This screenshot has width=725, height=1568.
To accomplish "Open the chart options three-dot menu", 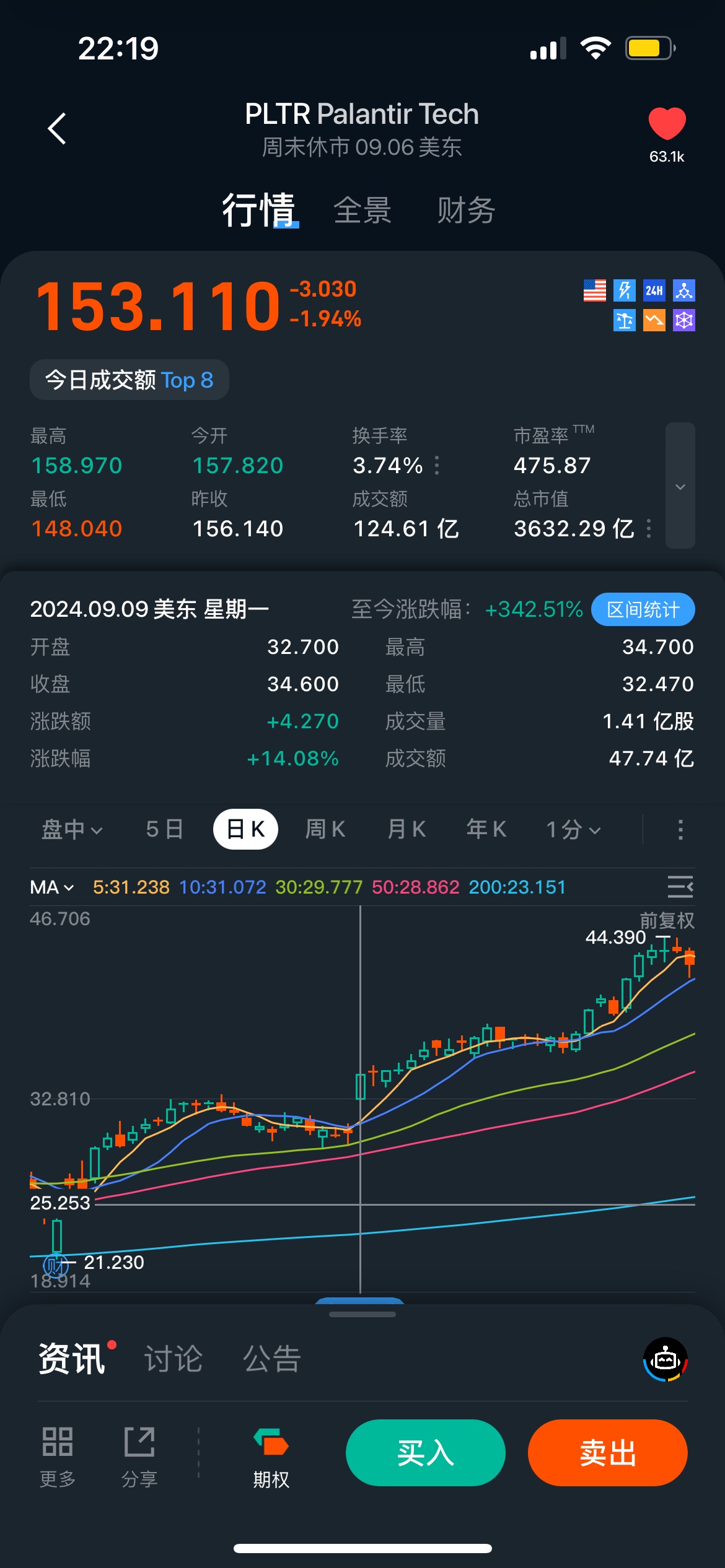I will coord(680,830).
